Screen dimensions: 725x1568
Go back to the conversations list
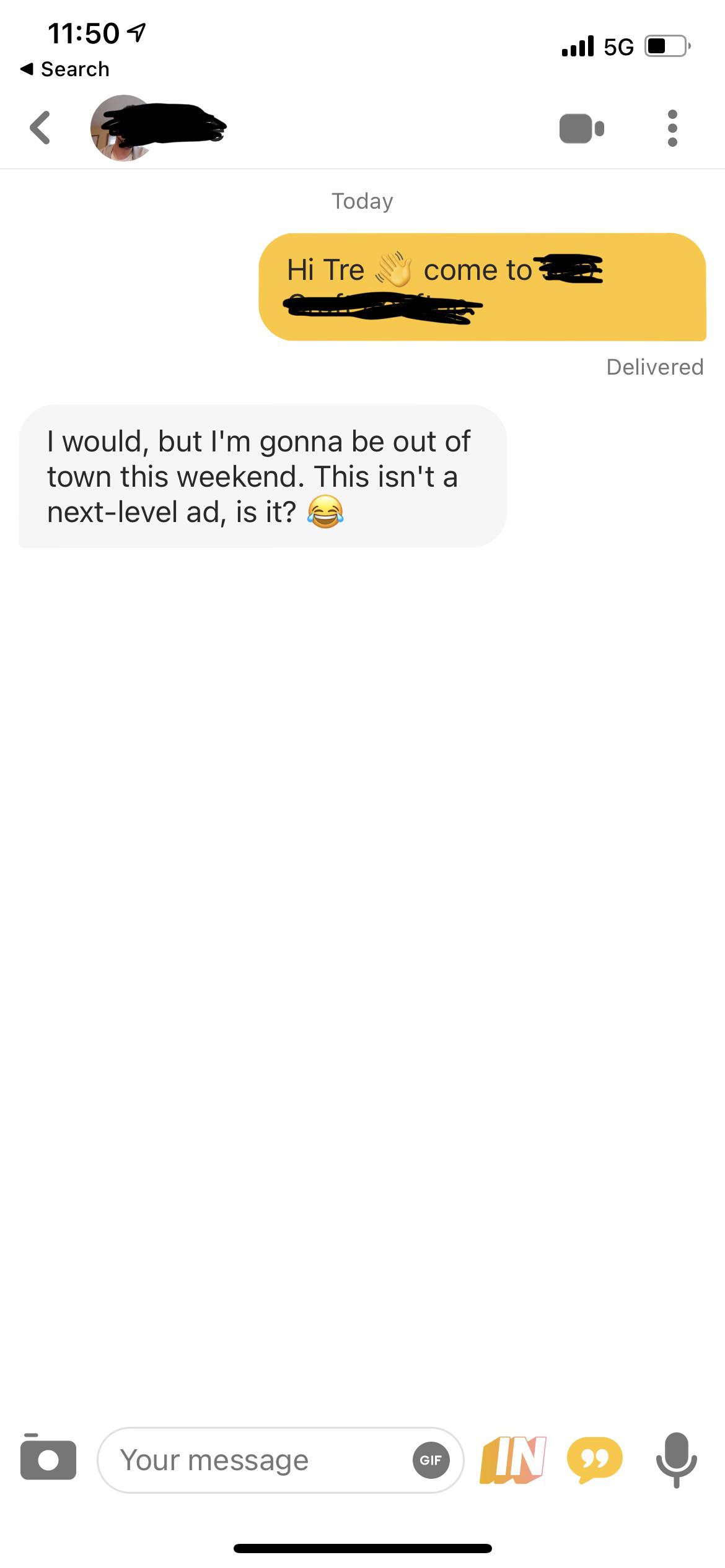[x=40, y=128]
